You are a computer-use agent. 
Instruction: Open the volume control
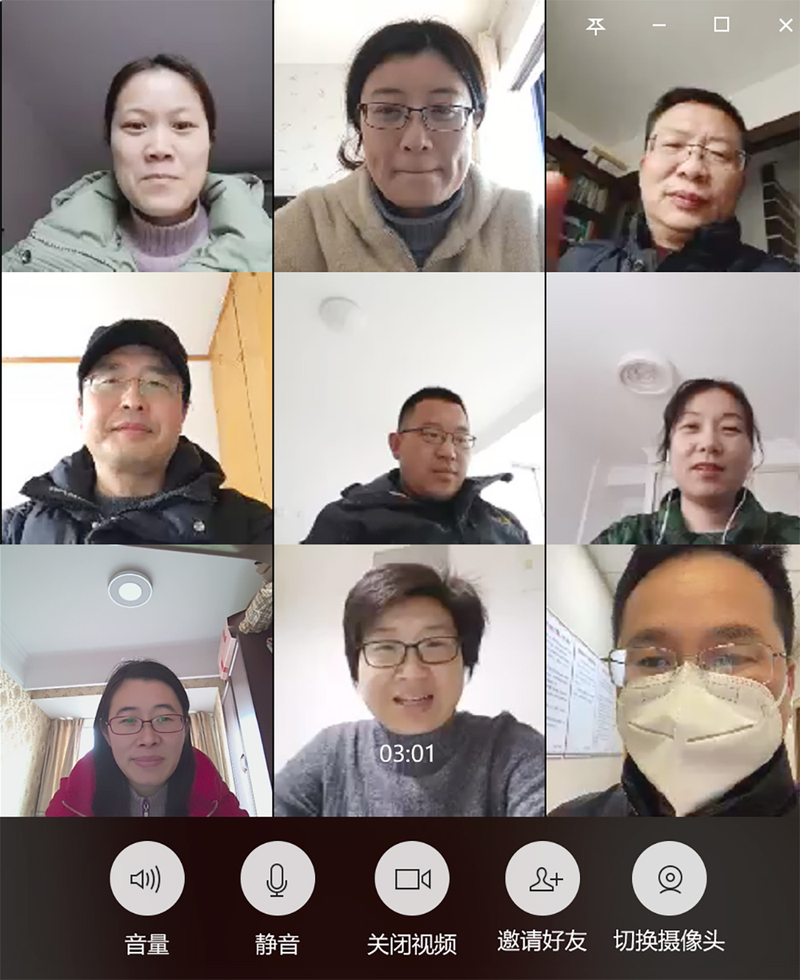[146, 879]
